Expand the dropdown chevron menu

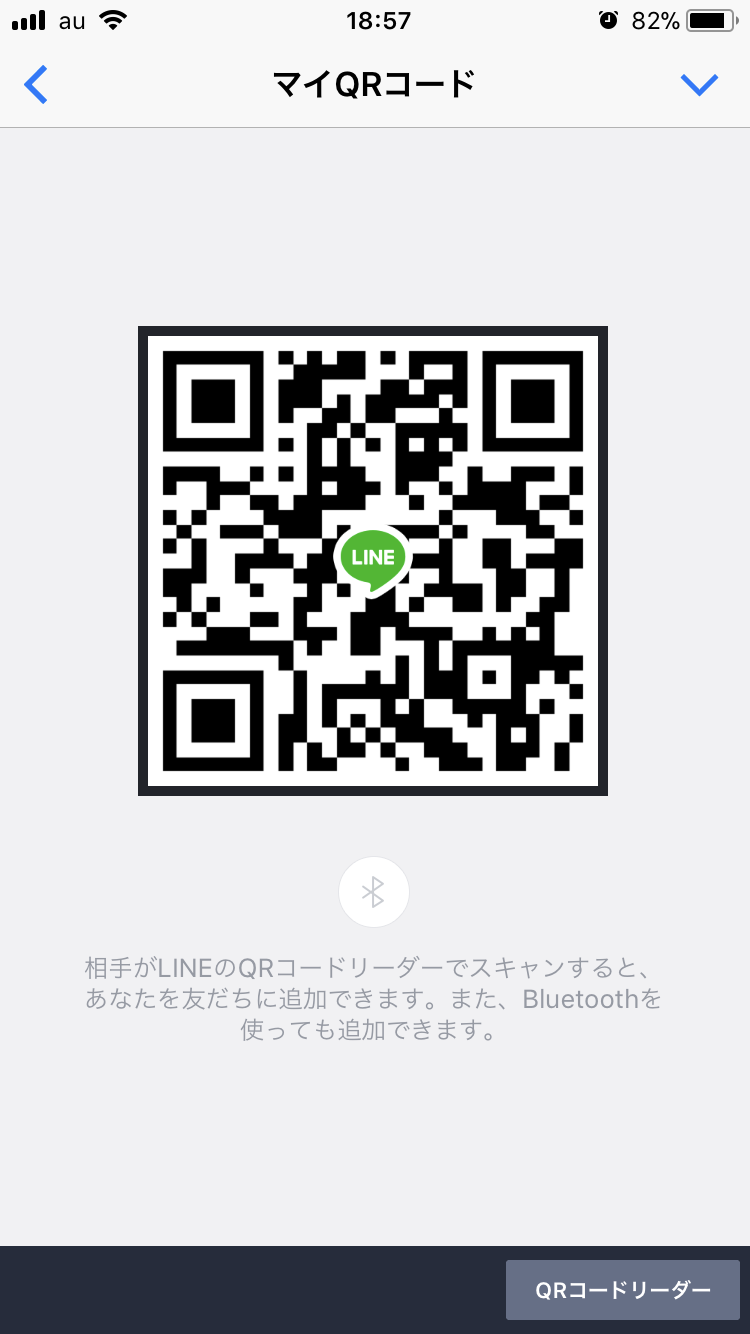[699, 85]
